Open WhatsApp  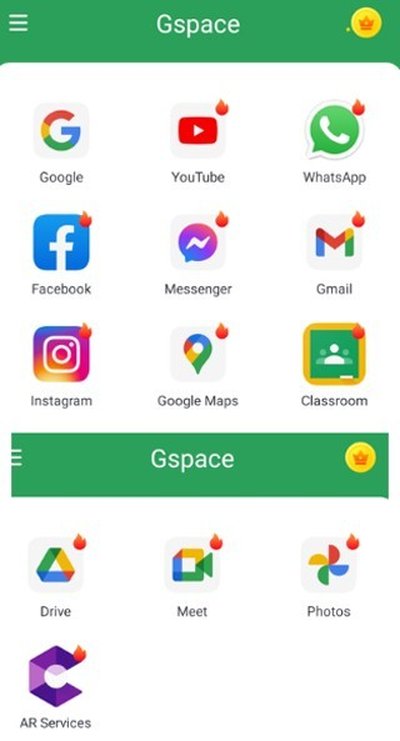(x=335, y=130)
